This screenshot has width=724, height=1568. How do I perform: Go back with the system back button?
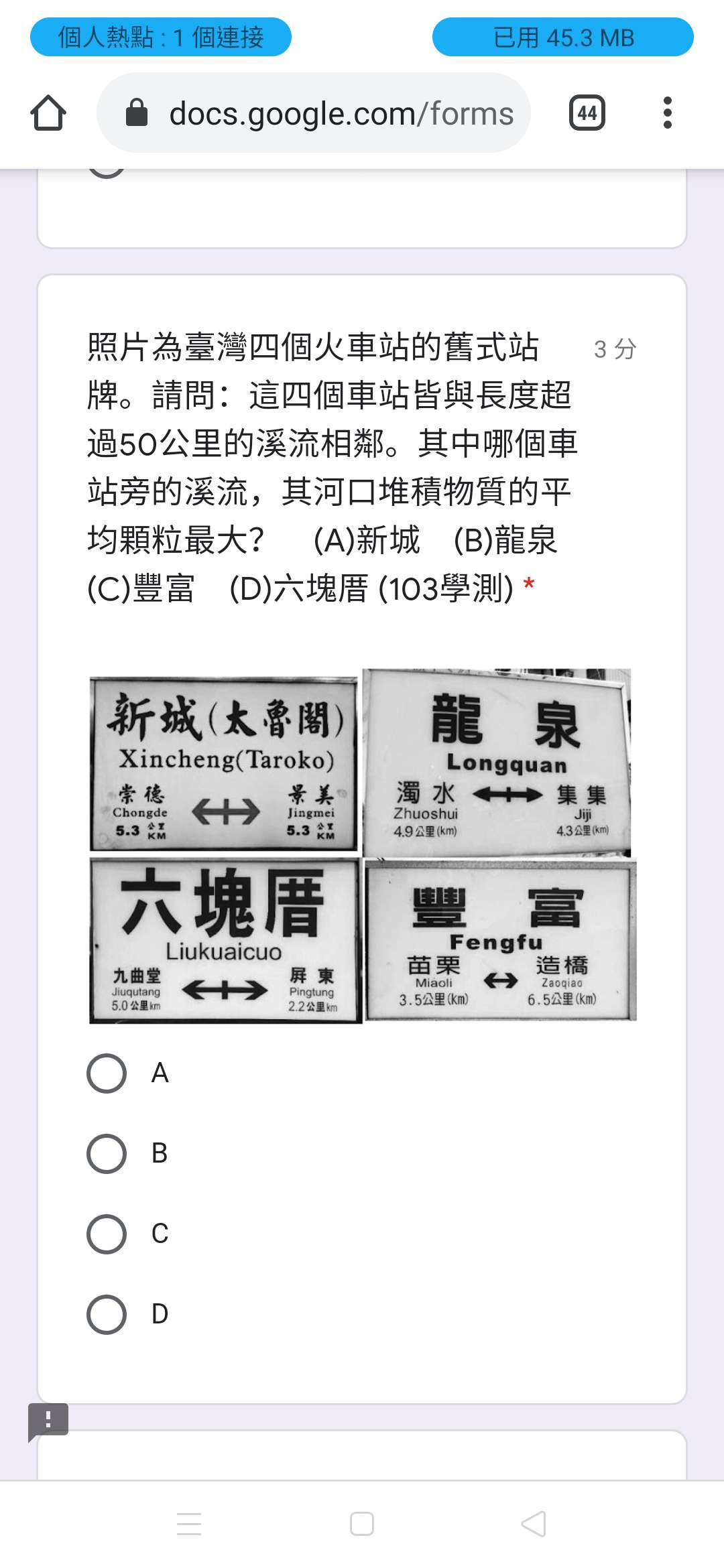[534, 1523]
